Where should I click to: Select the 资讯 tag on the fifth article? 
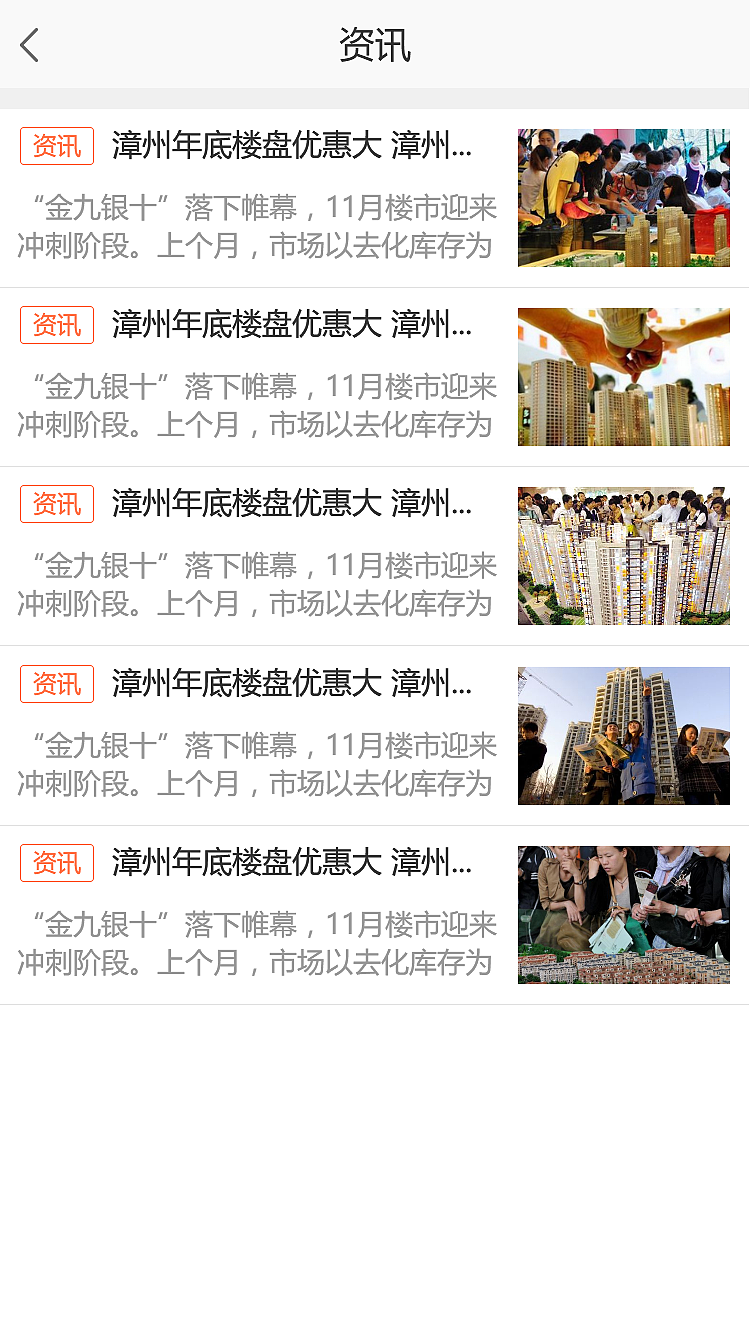pyautogui.click(x=55, y=862)
